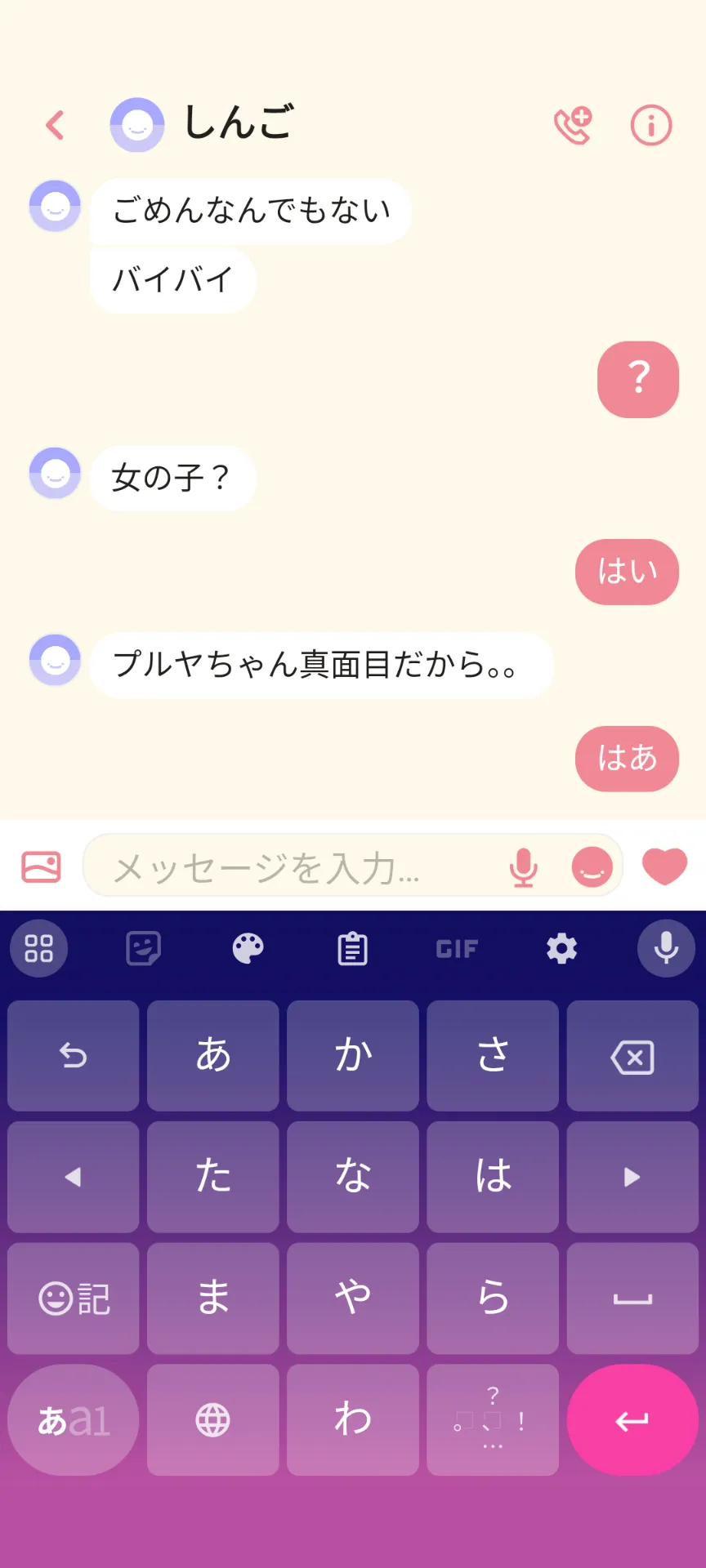The height and width of the screenshot is (1568, 706).
Task: Attach a photo from gallery
Action: pyautogui.click(x=41, y=866)
